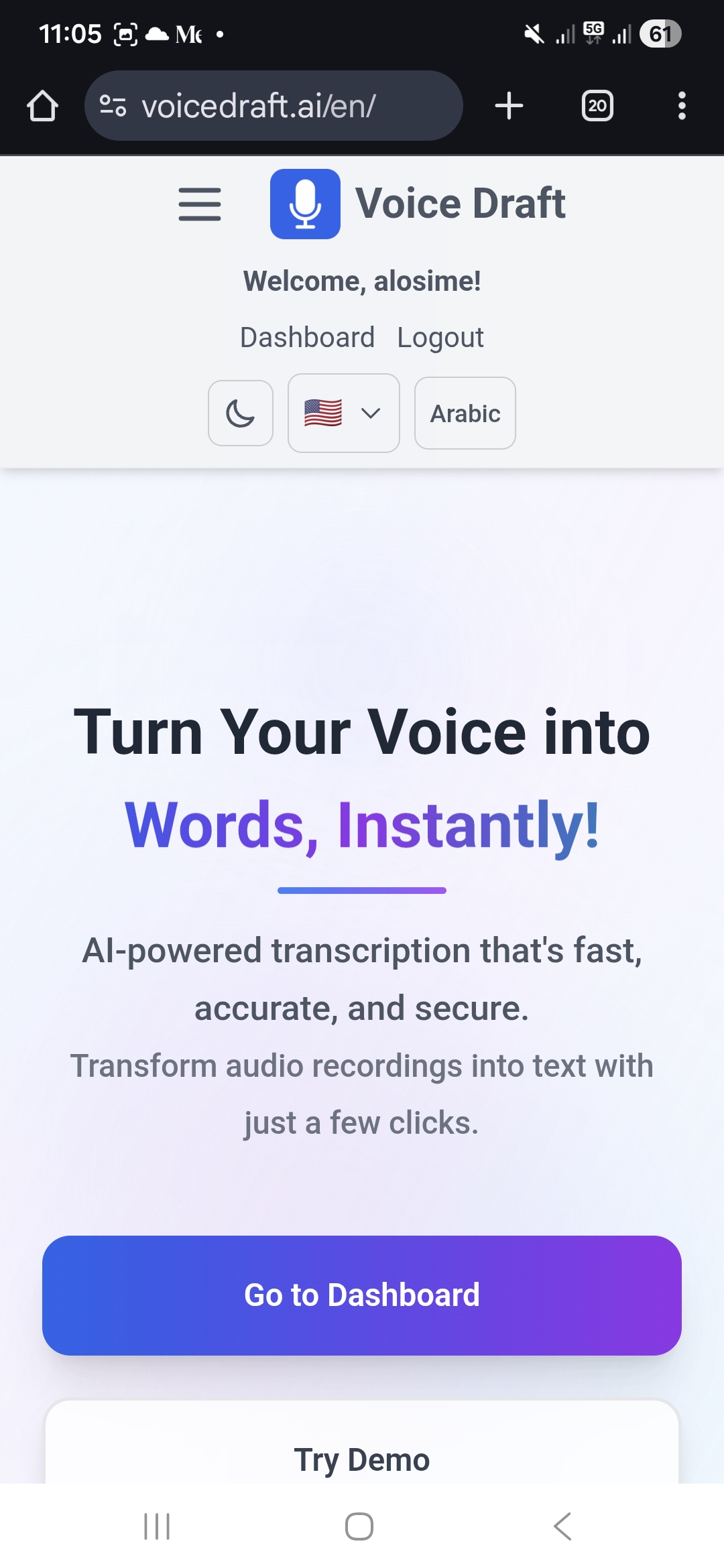Expand the US flag language dropdown
Viewport: 724px width, 1568px height.
point(343,413)
